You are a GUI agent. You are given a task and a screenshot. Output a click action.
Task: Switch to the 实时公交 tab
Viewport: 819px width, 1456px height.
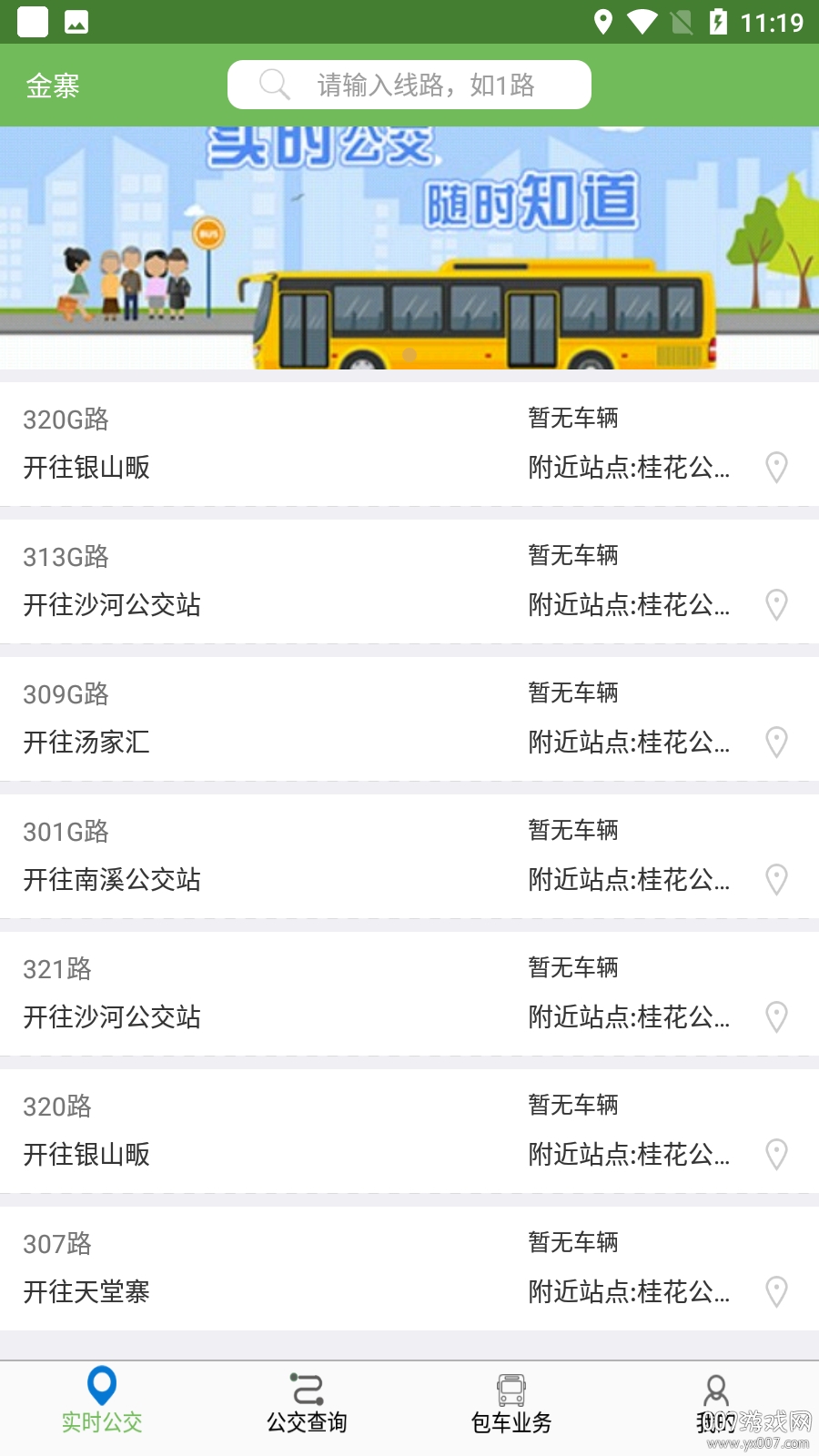click(x=102, y=1401)
